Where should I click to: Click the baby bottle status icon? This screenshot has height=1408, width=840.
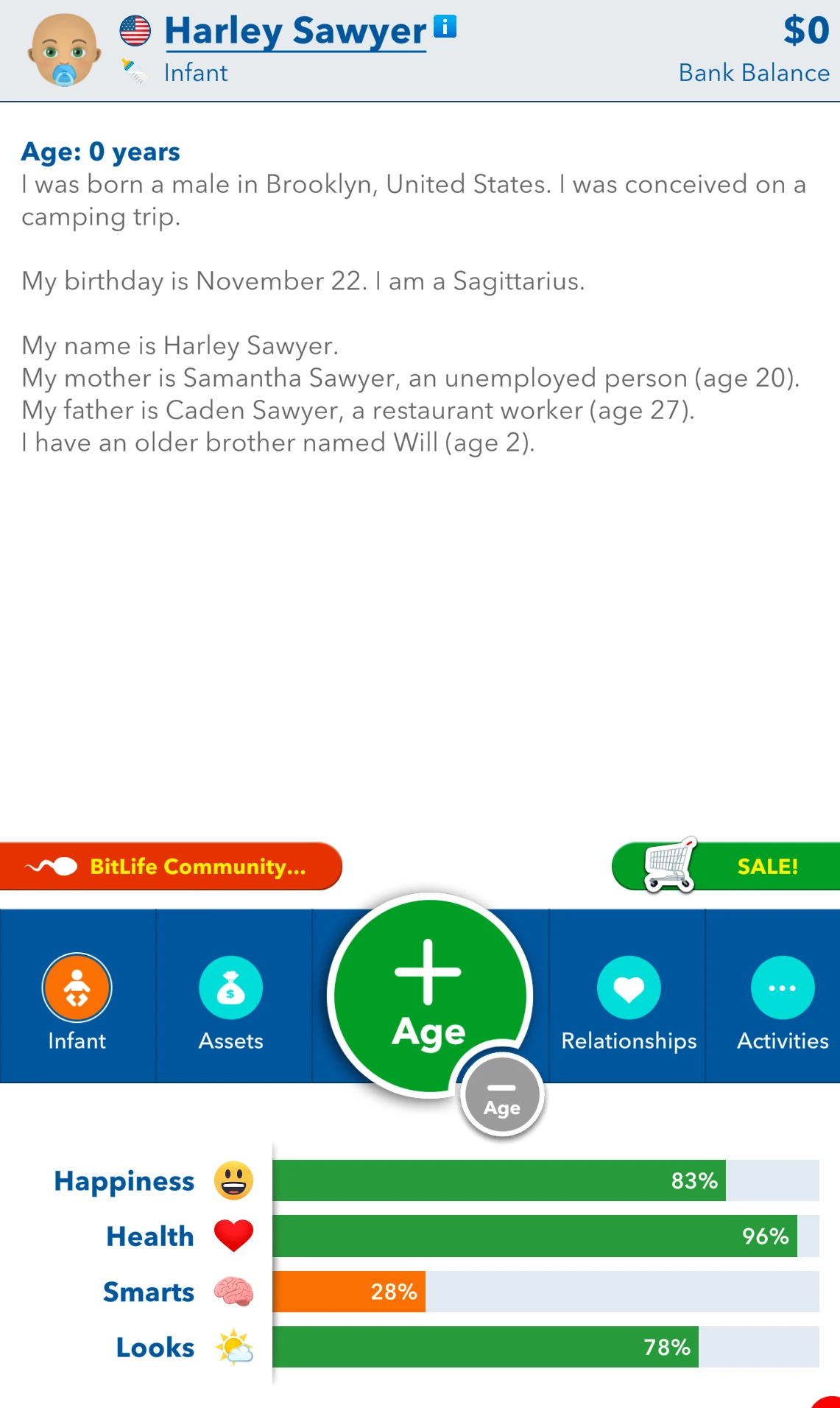[x=133, y=71]
